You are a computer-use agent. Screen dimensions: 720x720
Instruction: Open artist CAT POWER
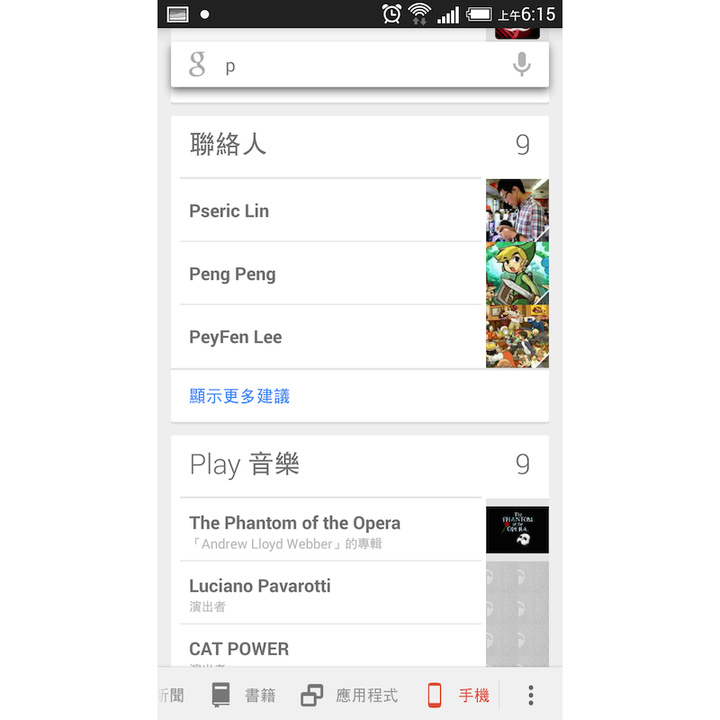[330, 648]
